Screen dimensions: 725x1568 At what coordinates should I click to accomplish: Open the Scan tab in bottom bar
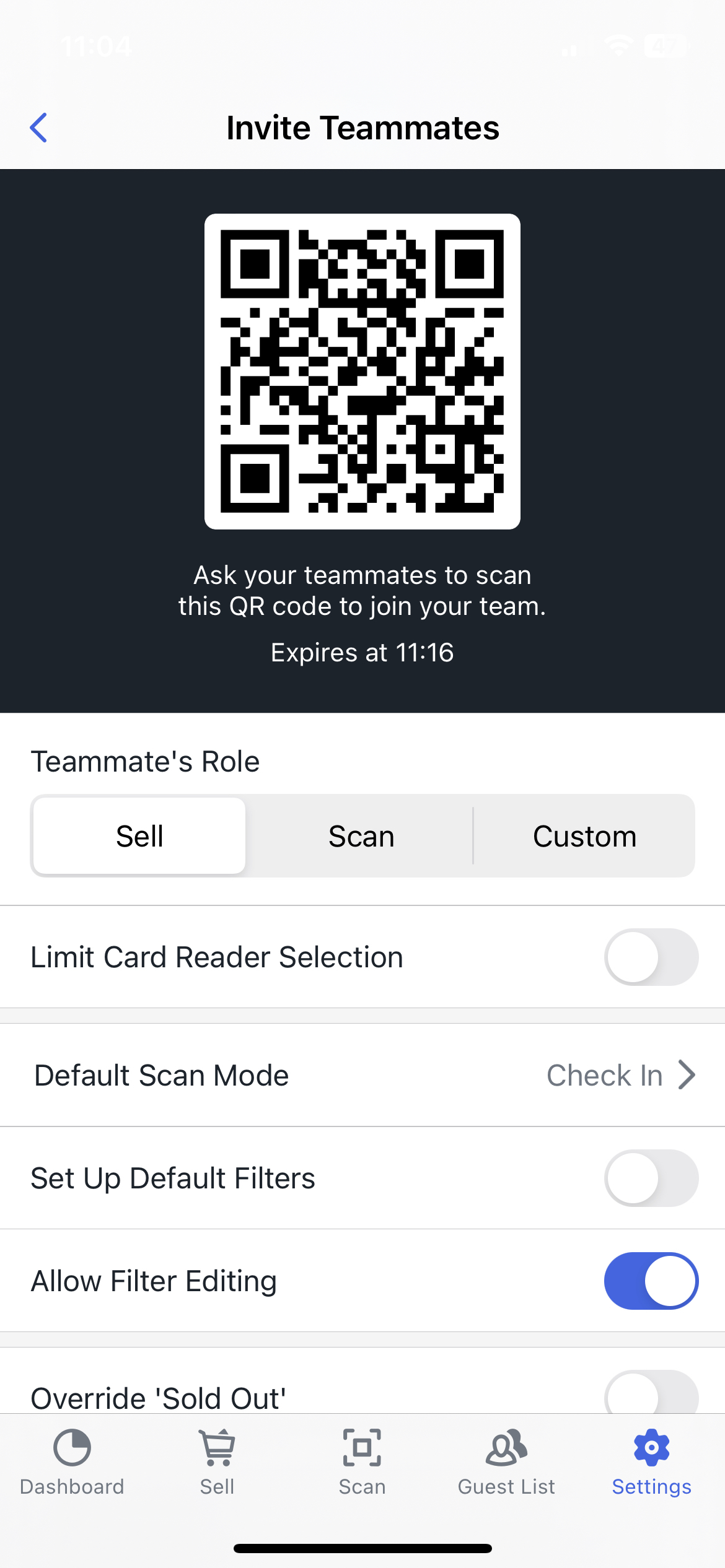point(362,1460)
